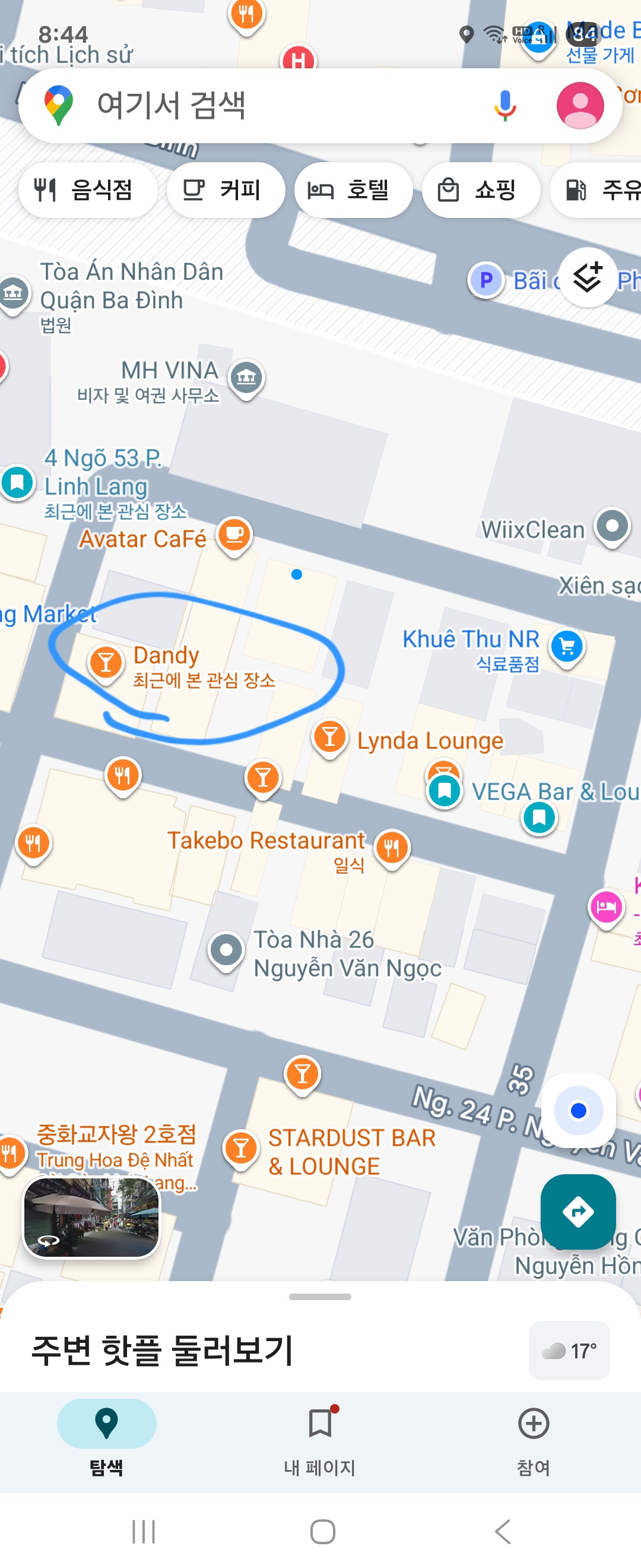Screen dimensions: 641x1568
Task: Go back with the system back button
Action: point(502,1532)
